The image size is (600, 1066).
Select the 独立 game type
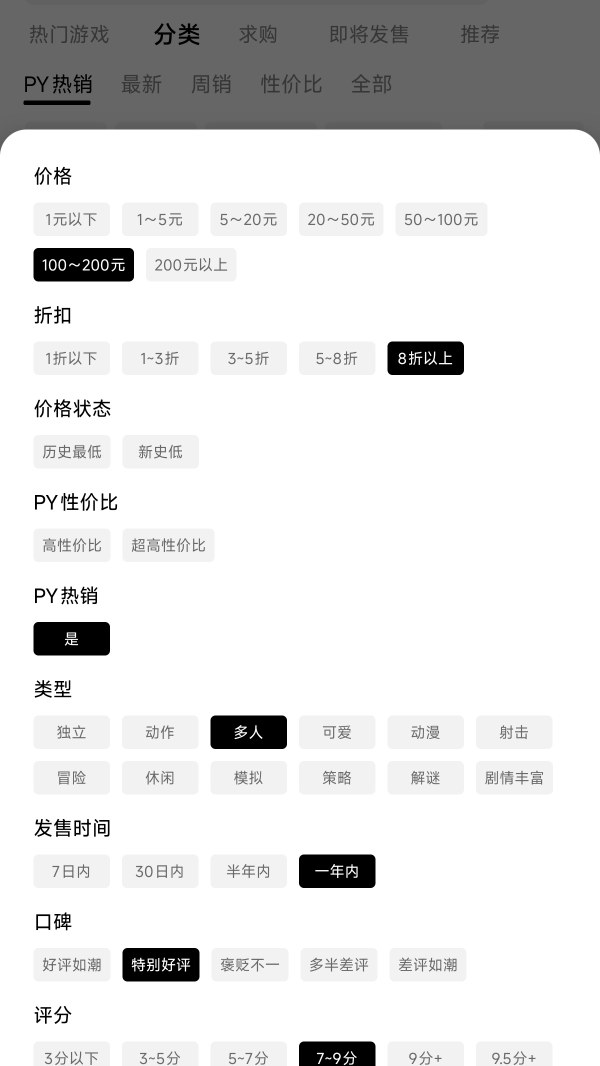coord(71,732)
